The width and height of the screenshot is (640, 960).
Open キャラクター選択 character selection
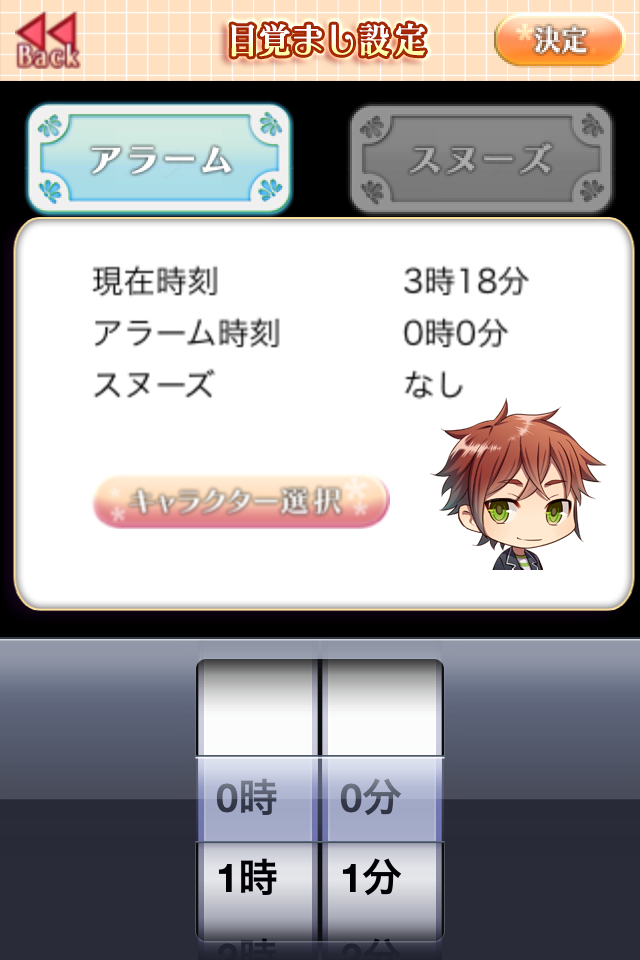click(241, 501)
